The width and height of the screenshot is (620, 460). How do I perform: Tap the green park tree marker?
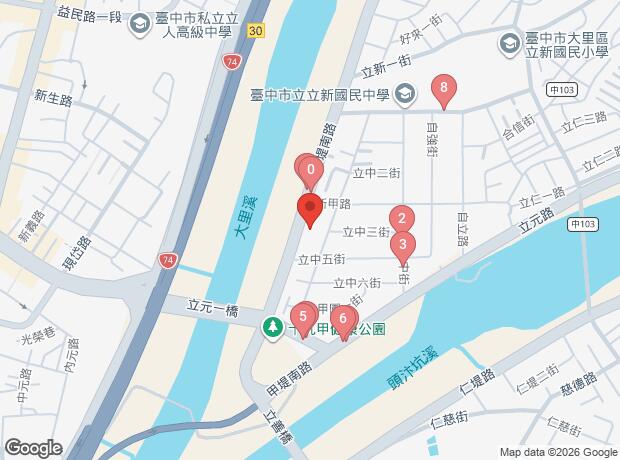pos(273,329)
